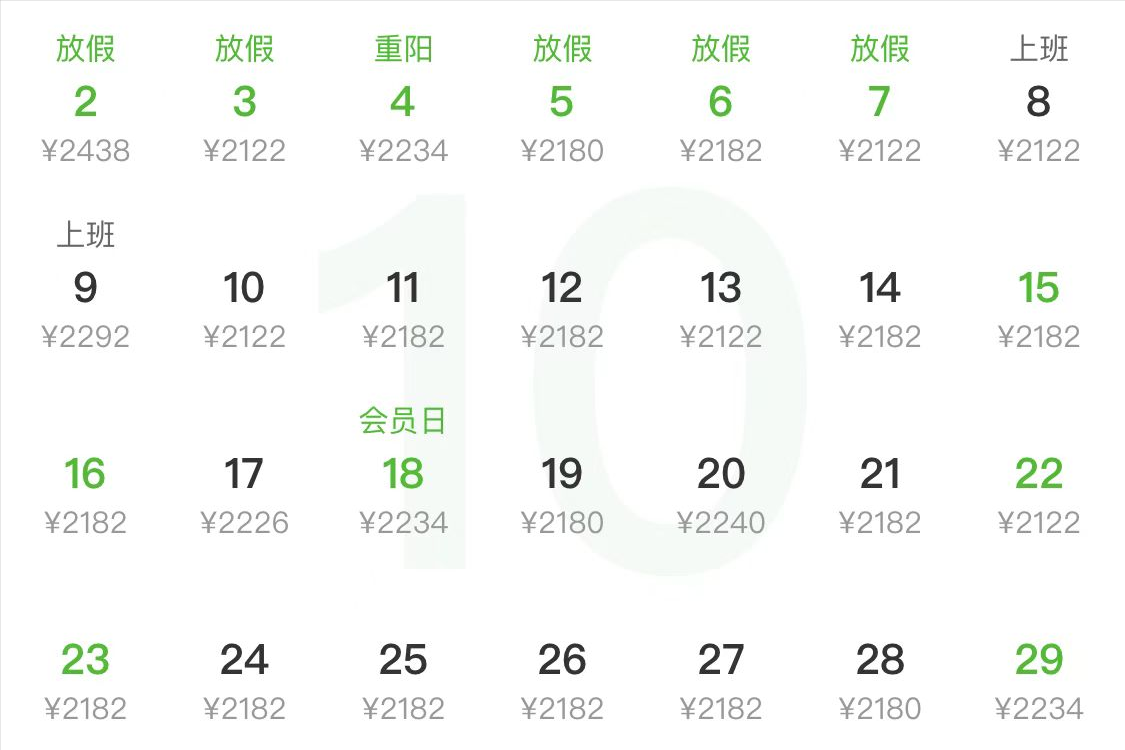Choose October 25 at ¥2182

403,661
